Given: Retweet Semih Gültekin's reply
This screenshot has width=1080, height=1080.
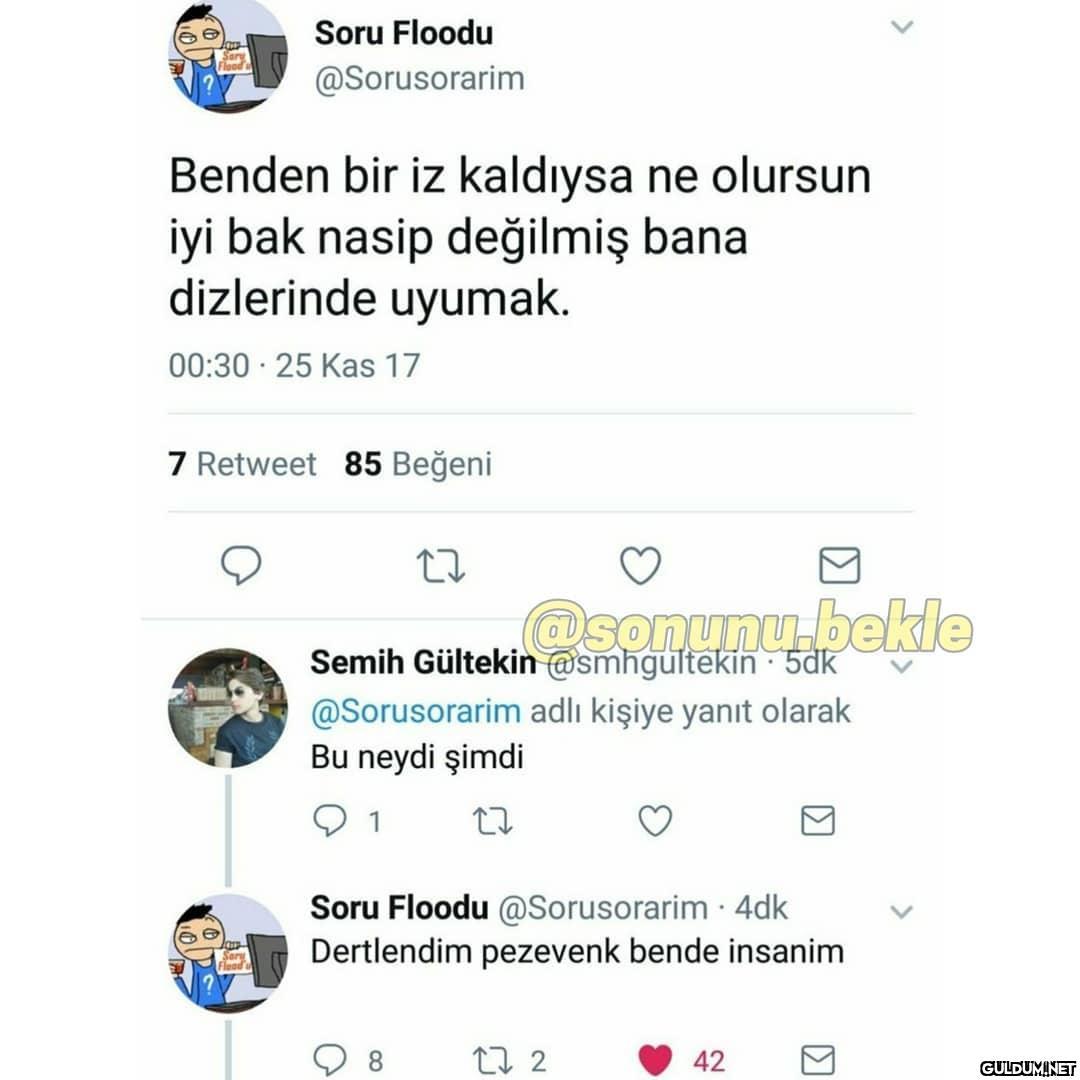Looking at the screenshot, I should [x=492, y=821].
